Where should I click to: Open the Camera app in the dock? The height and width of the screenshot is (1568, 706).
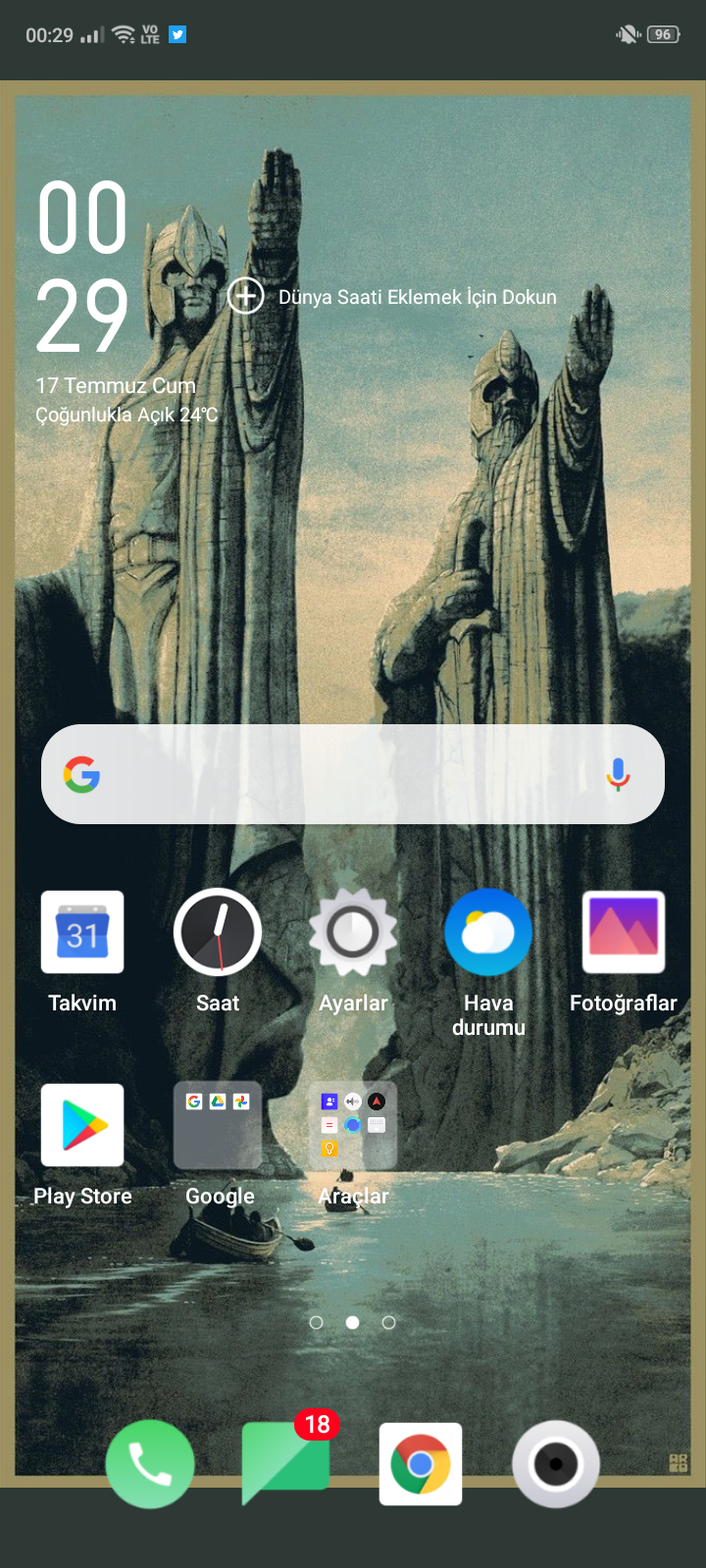click(556, 1464)
